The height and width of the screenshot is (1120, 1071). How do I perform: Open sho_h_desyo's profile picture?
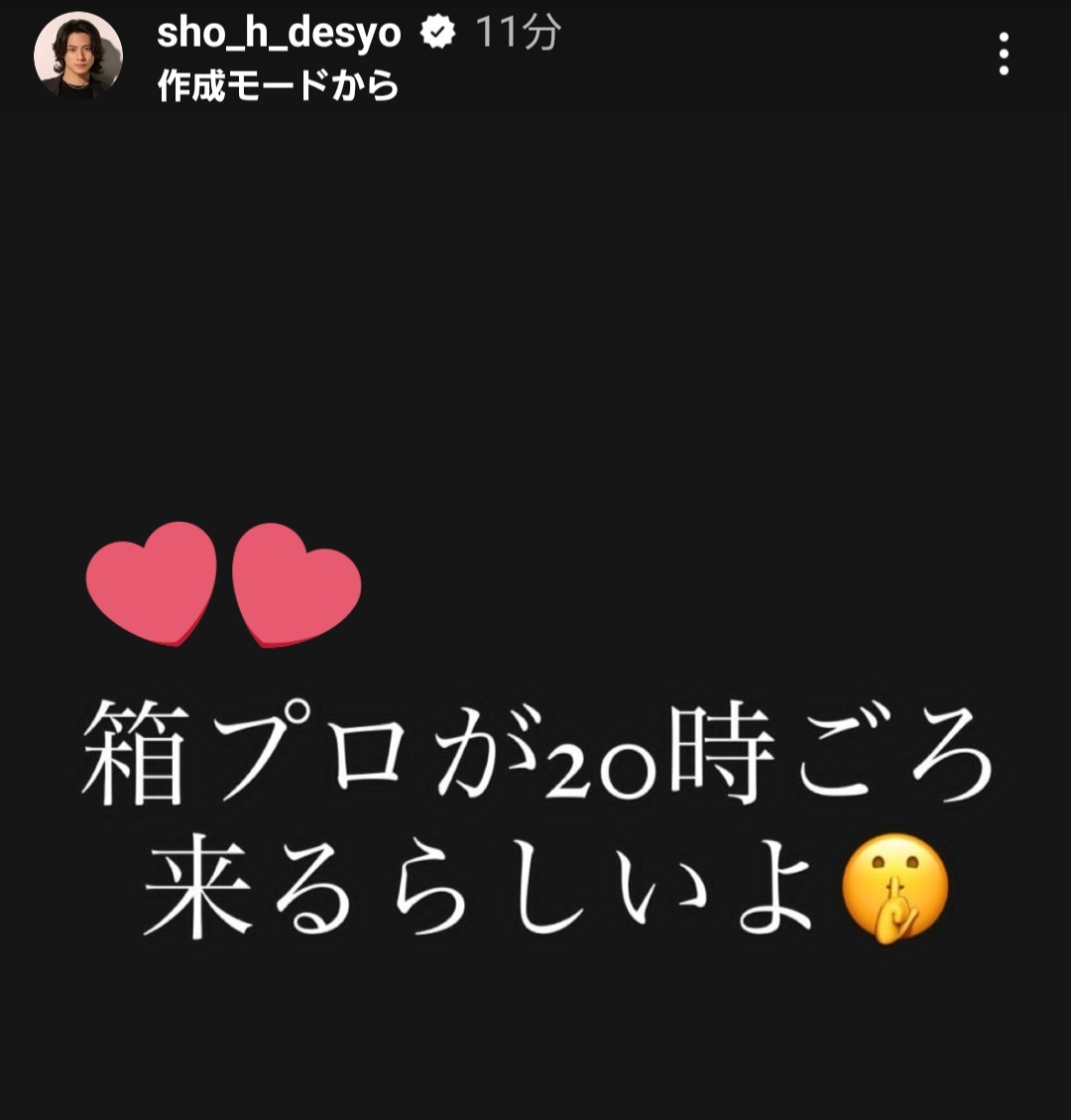pos(78,57)
